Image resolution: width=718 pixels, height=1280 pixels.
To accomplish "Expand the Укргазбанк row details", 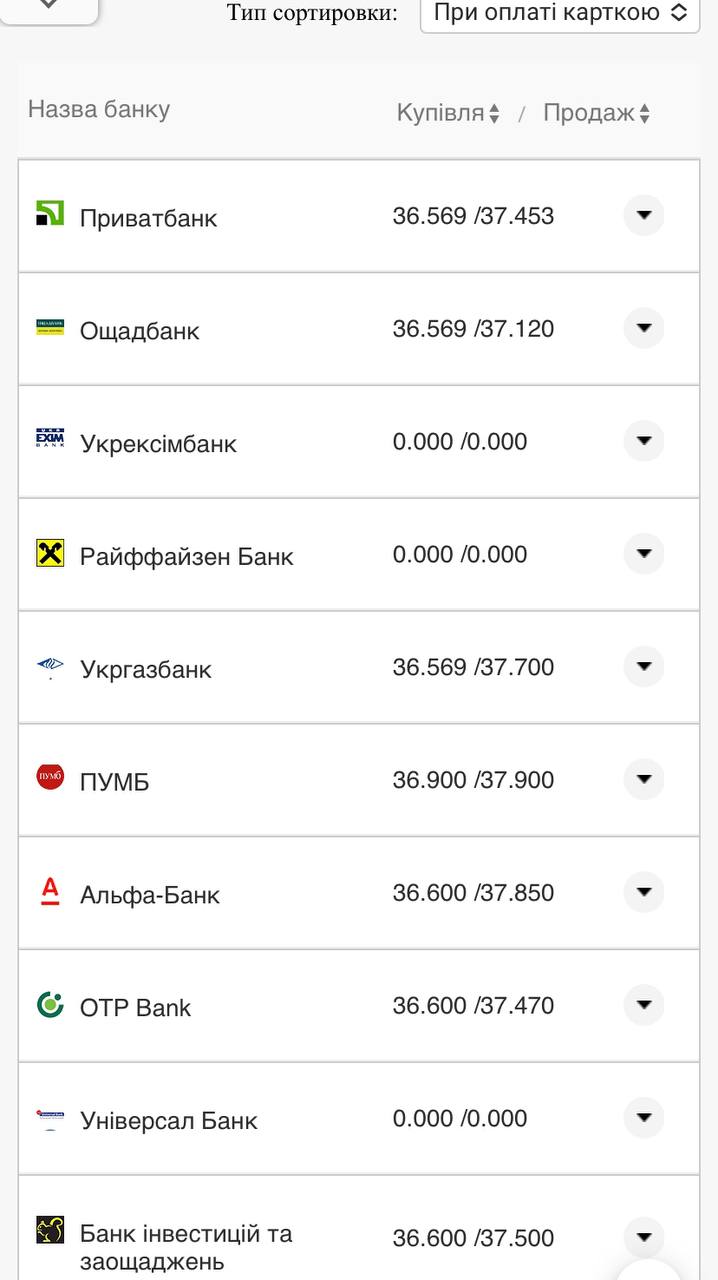I will pos(644,666).
